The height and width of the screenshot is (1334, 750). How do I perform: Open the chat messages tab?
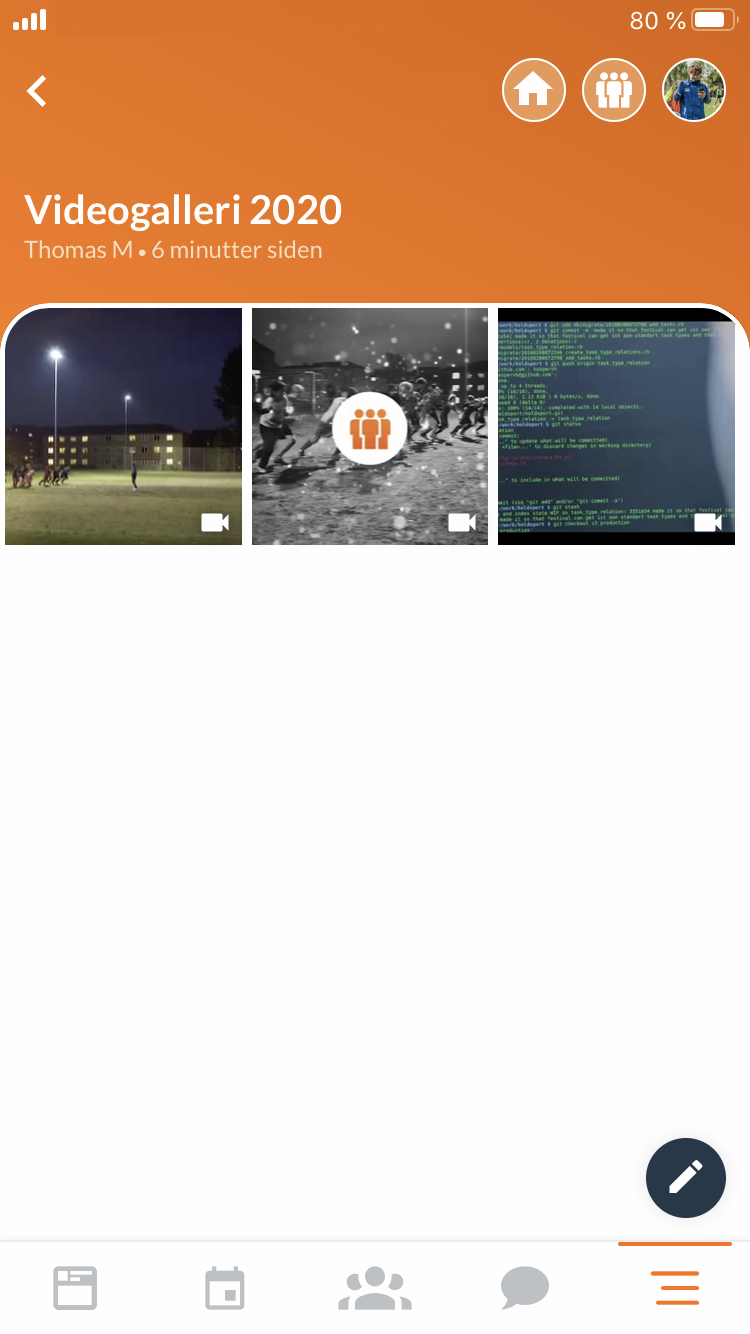click(525, 1288)
